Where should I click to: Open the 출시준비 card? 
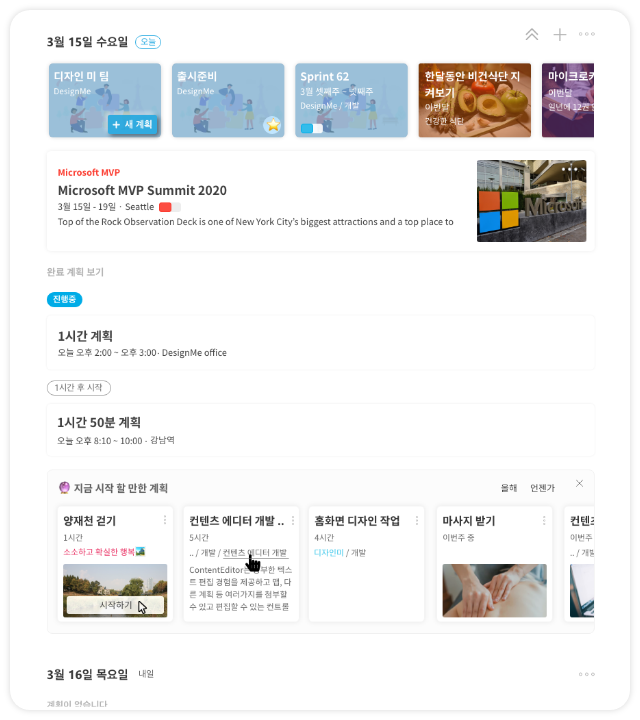pos(221,100)
